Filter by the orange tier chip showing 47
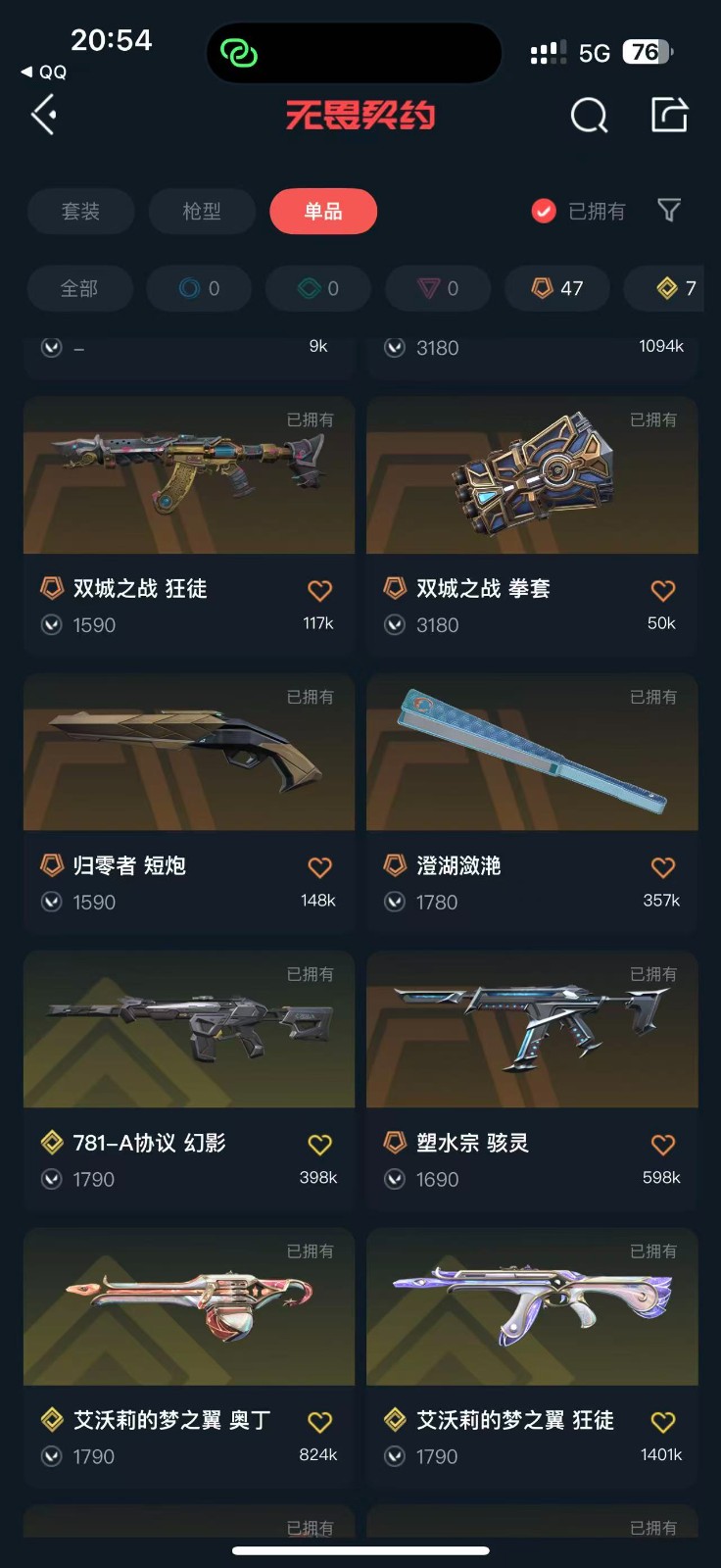This screenshot has height=1568, width=721. [x=557, y=288]
